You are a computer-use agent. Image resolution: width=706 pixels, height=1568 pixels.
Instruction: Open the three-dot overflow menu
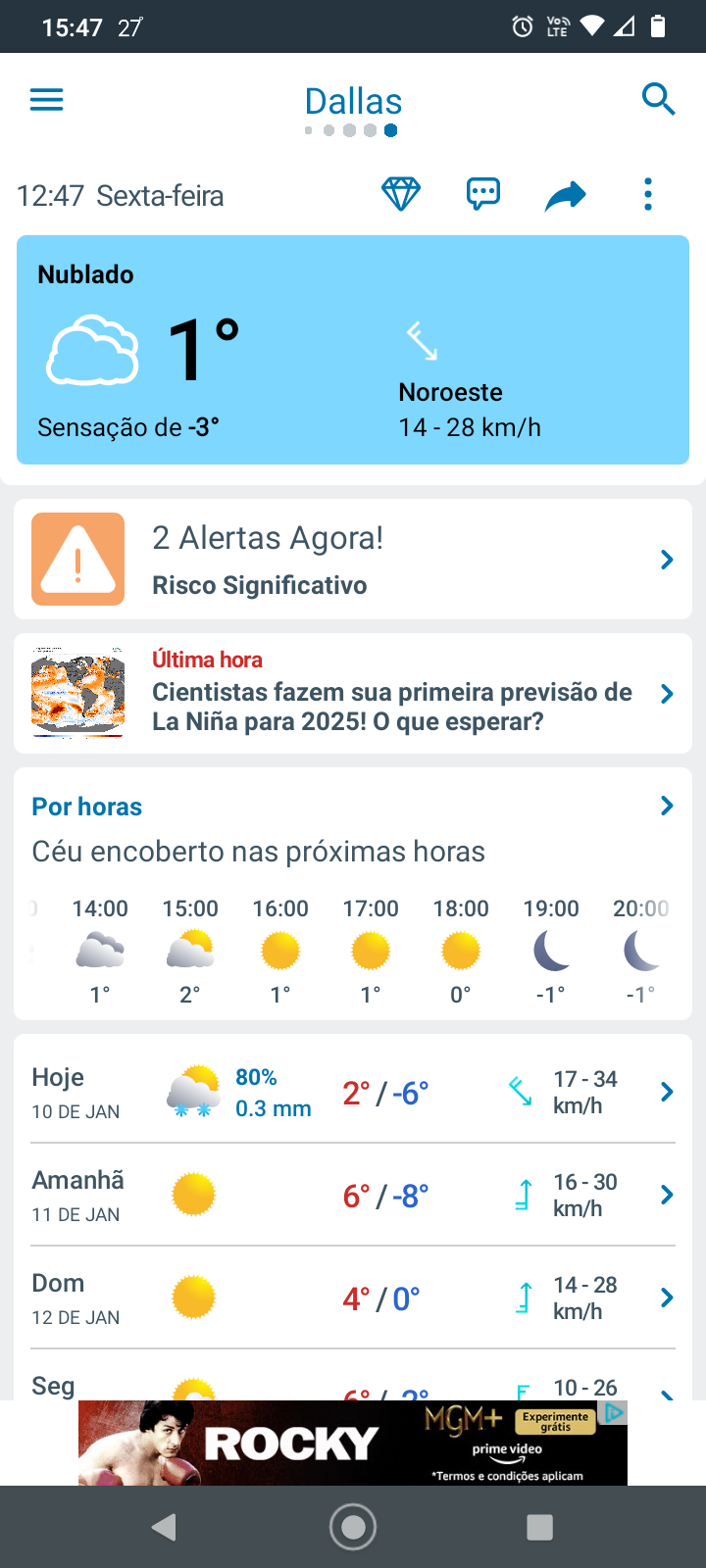coord(648,194)
